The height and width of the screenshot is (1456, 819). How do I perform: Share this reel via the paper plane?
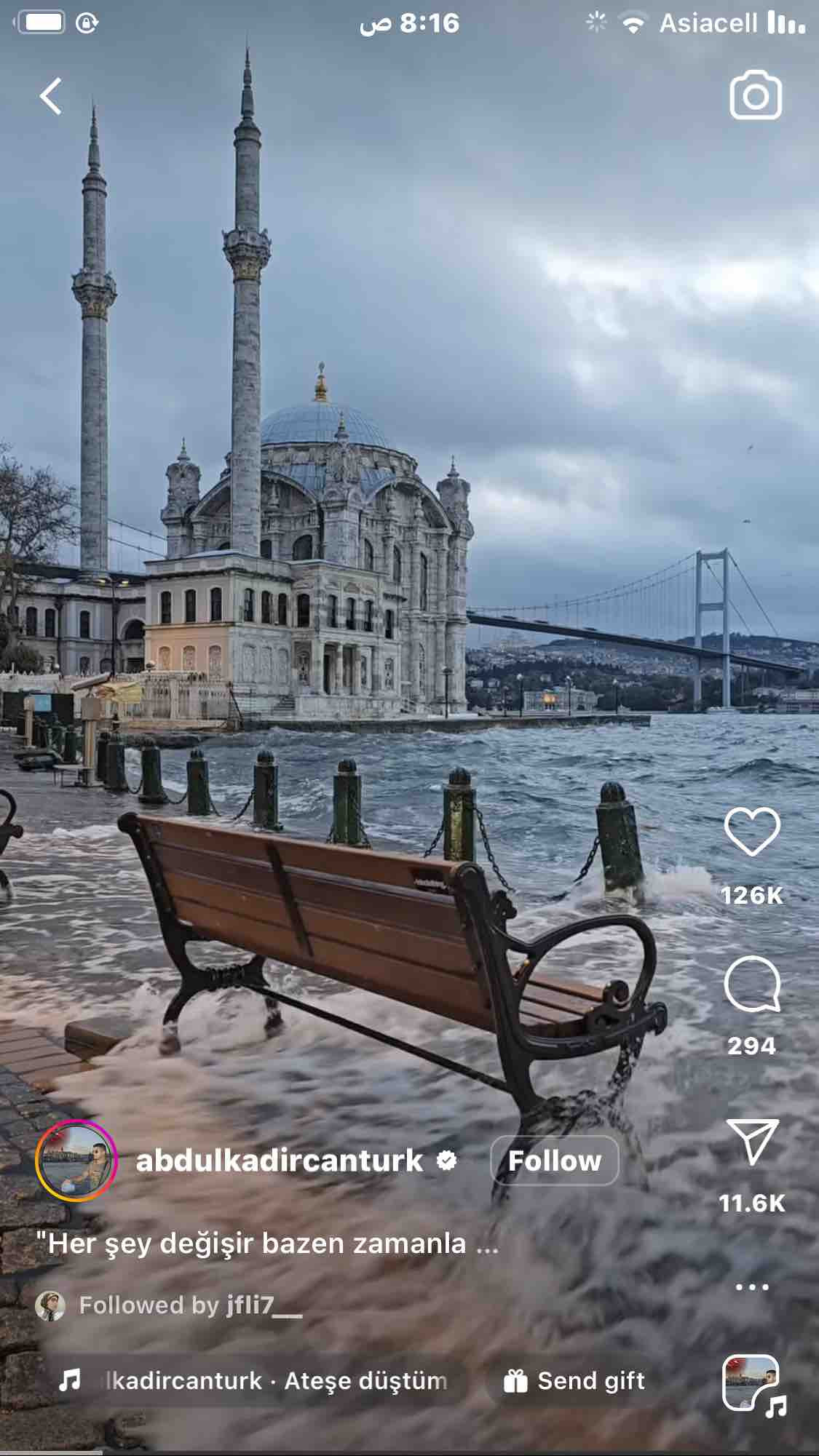tap(753, 1141)
